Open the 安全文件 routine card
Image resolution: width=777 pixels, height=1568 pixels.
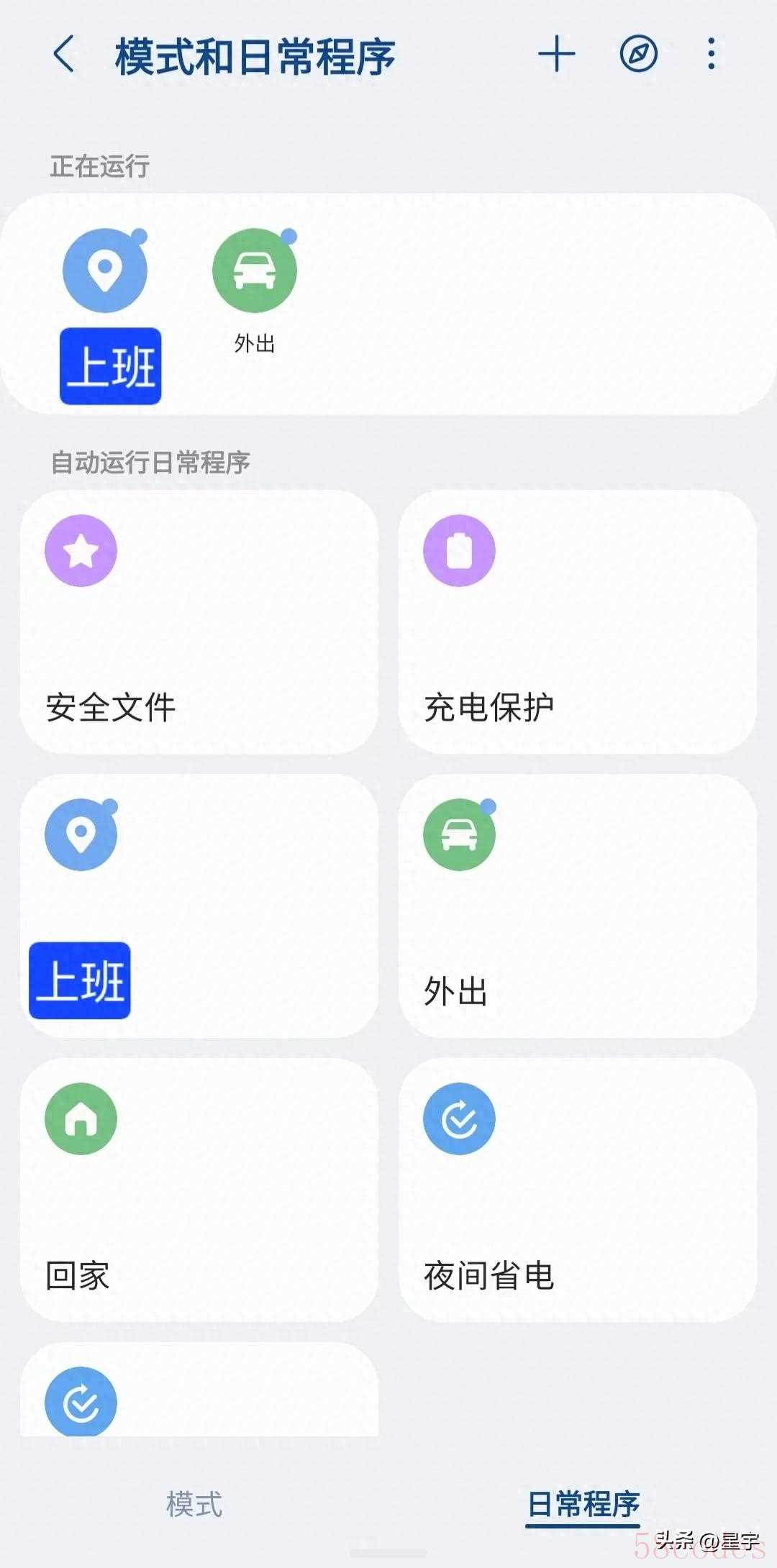(x=199, y=622)
